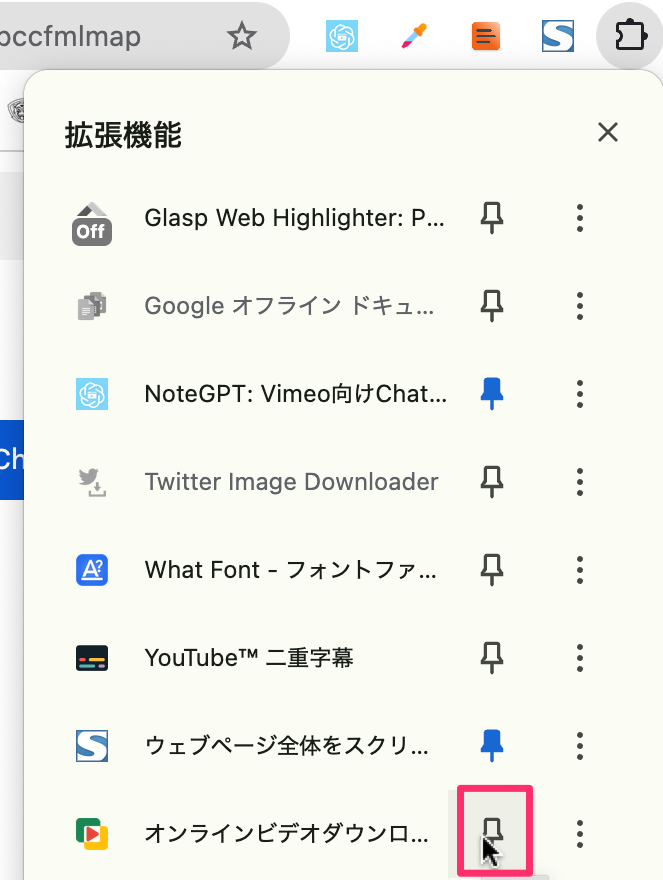Open more options for Glasp Web Highlighter
This screenshot has height=880, width=663.
pyautogui.click(x=579, y=218)
